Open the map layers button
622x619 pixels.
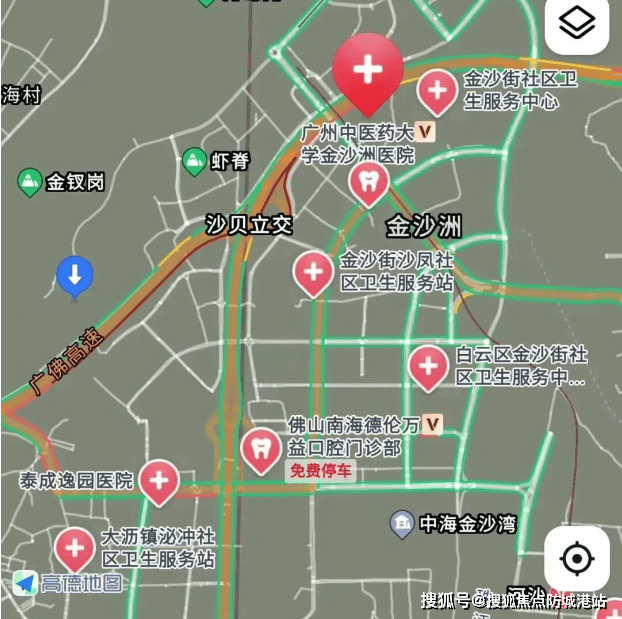[577, 24]
